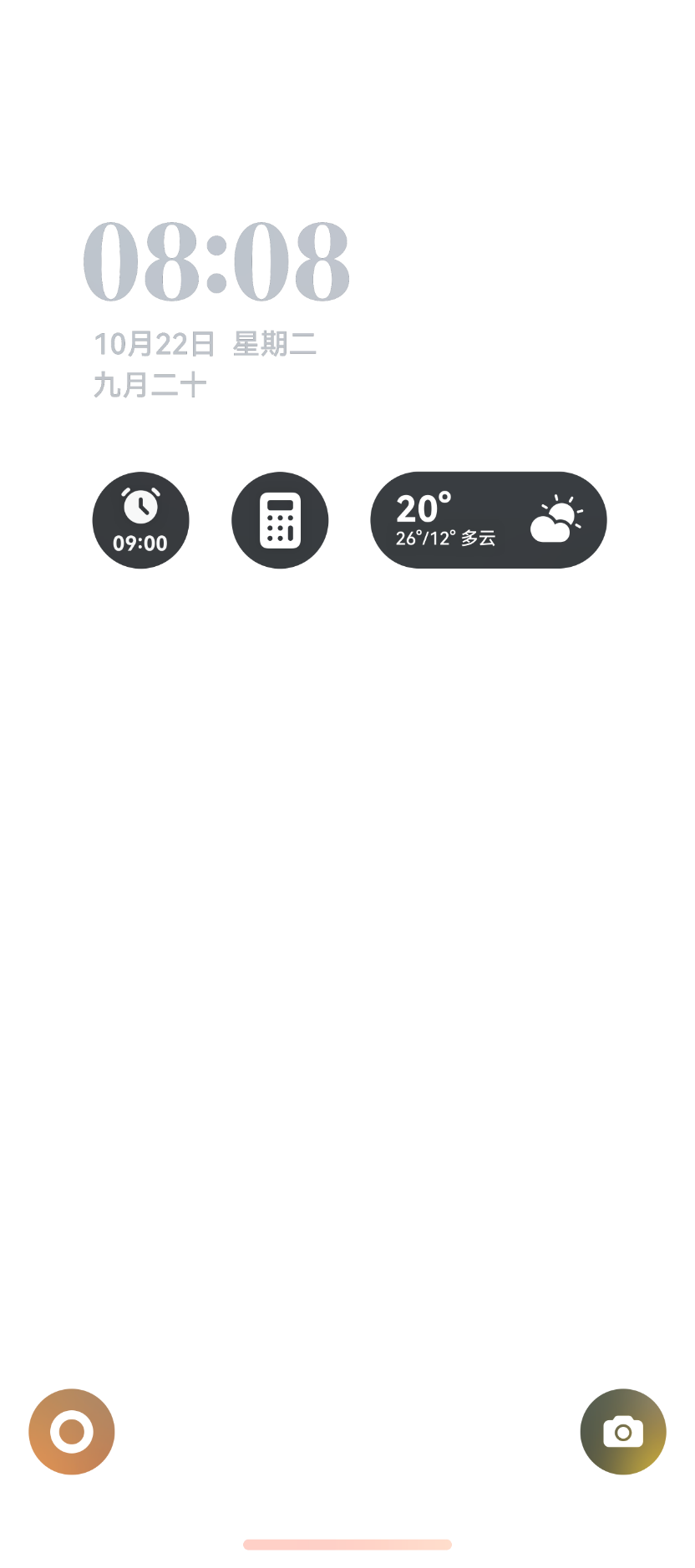Launch the calculator shortcut
The height and width of the screenshot is (1568, 695).
click(280, 520)
